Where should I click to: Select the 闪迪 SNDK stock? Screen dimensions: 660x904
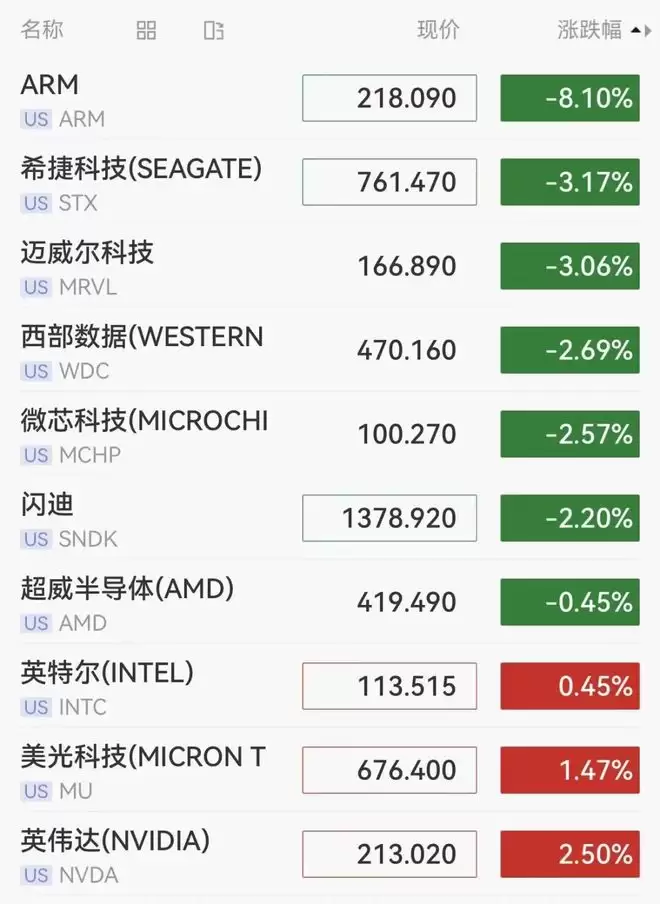tap(330, 518)
